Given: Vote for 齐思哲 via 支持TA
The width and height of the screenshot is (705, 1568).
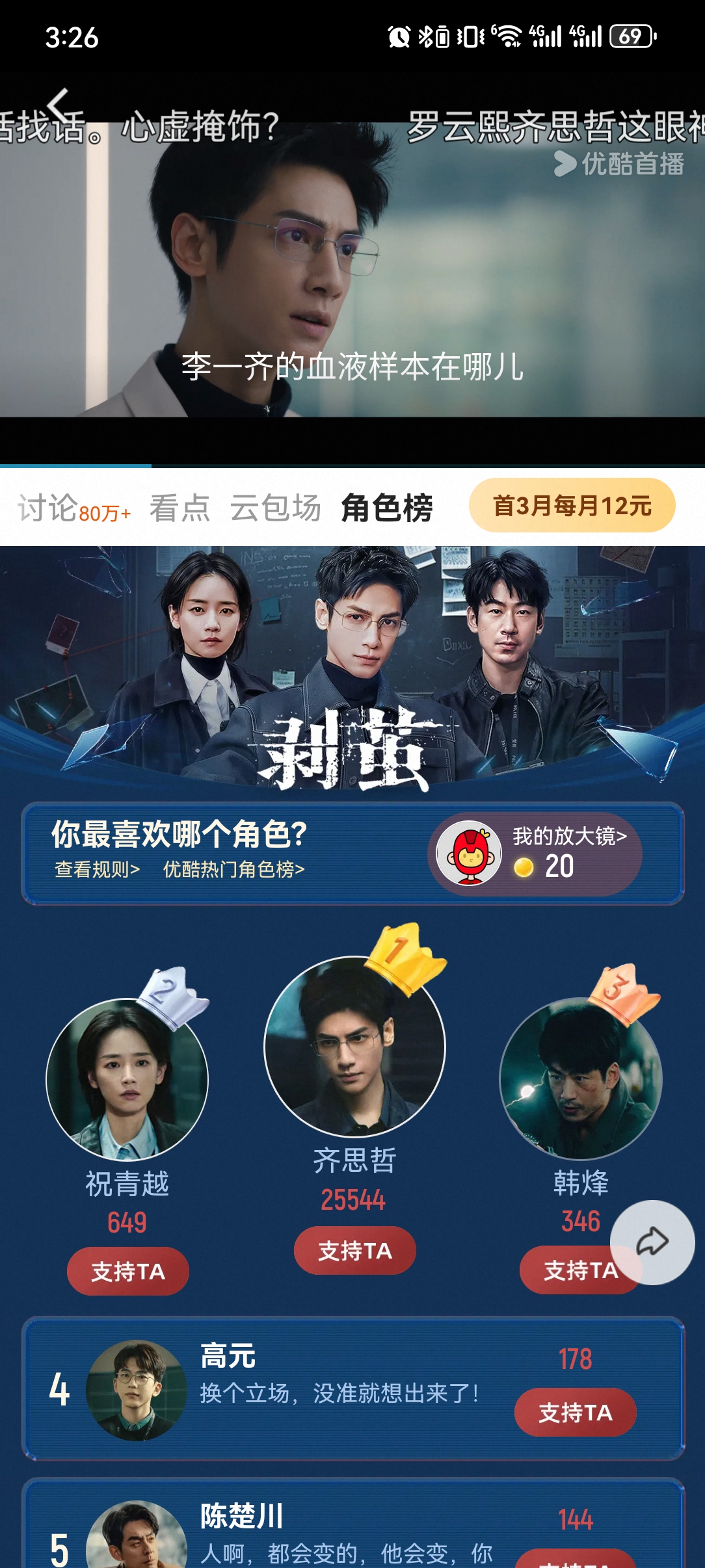Looking at the screenshot, I should click(x=354, y=1250).
